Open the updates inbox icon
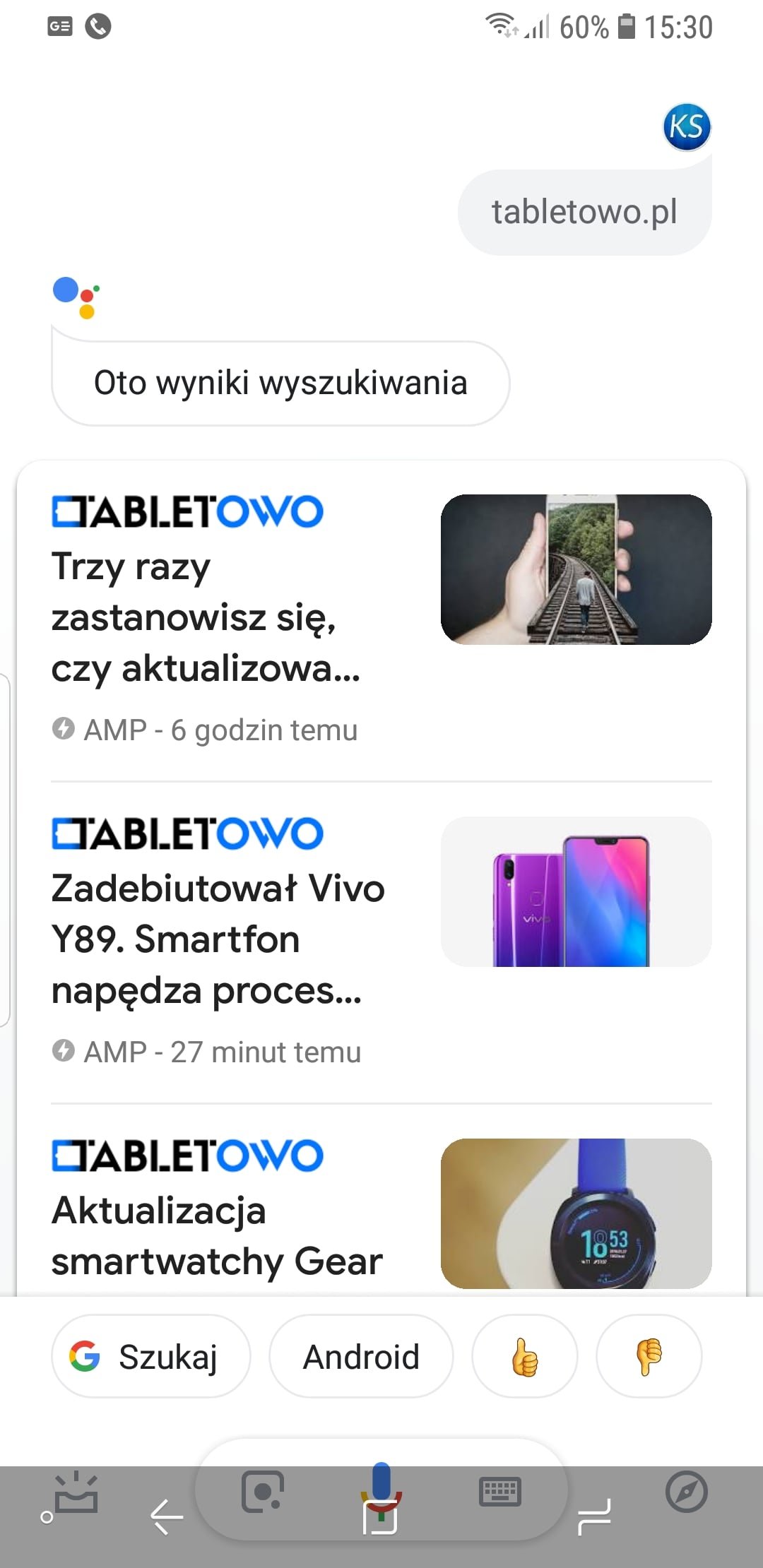763x1568 pixels. click(x=76, y=1492)
